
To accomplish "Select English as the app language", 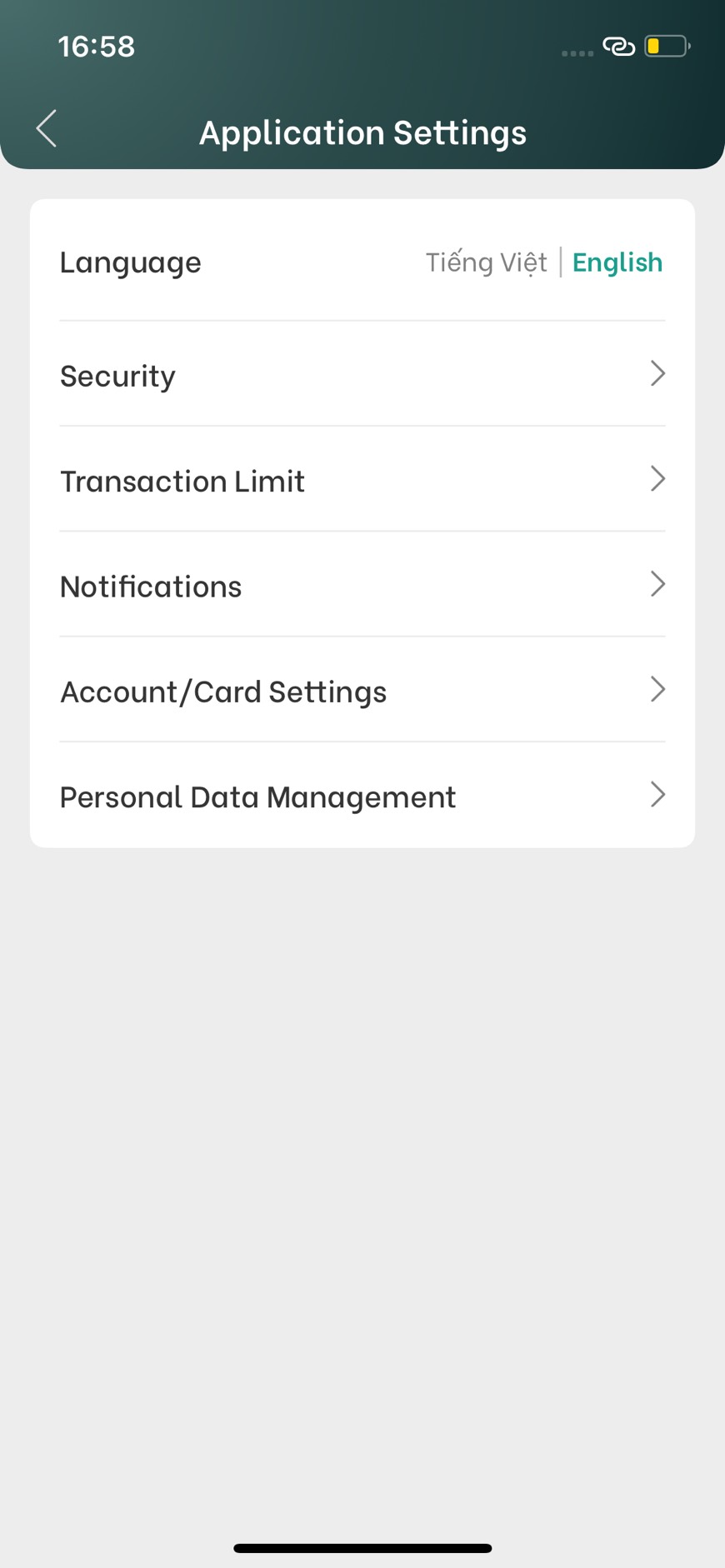I will click(617, 262).
